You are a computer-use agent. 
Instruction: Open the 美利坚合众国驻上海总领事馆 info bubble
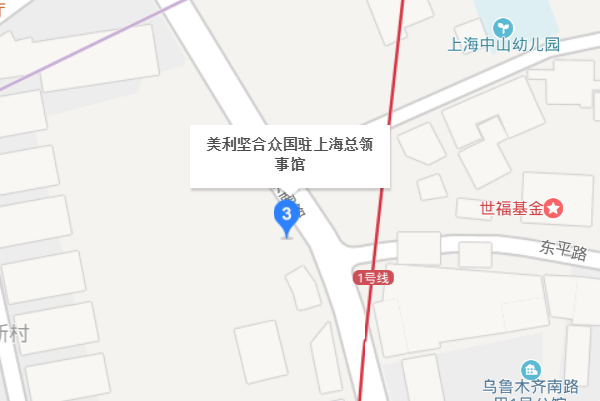290,155
